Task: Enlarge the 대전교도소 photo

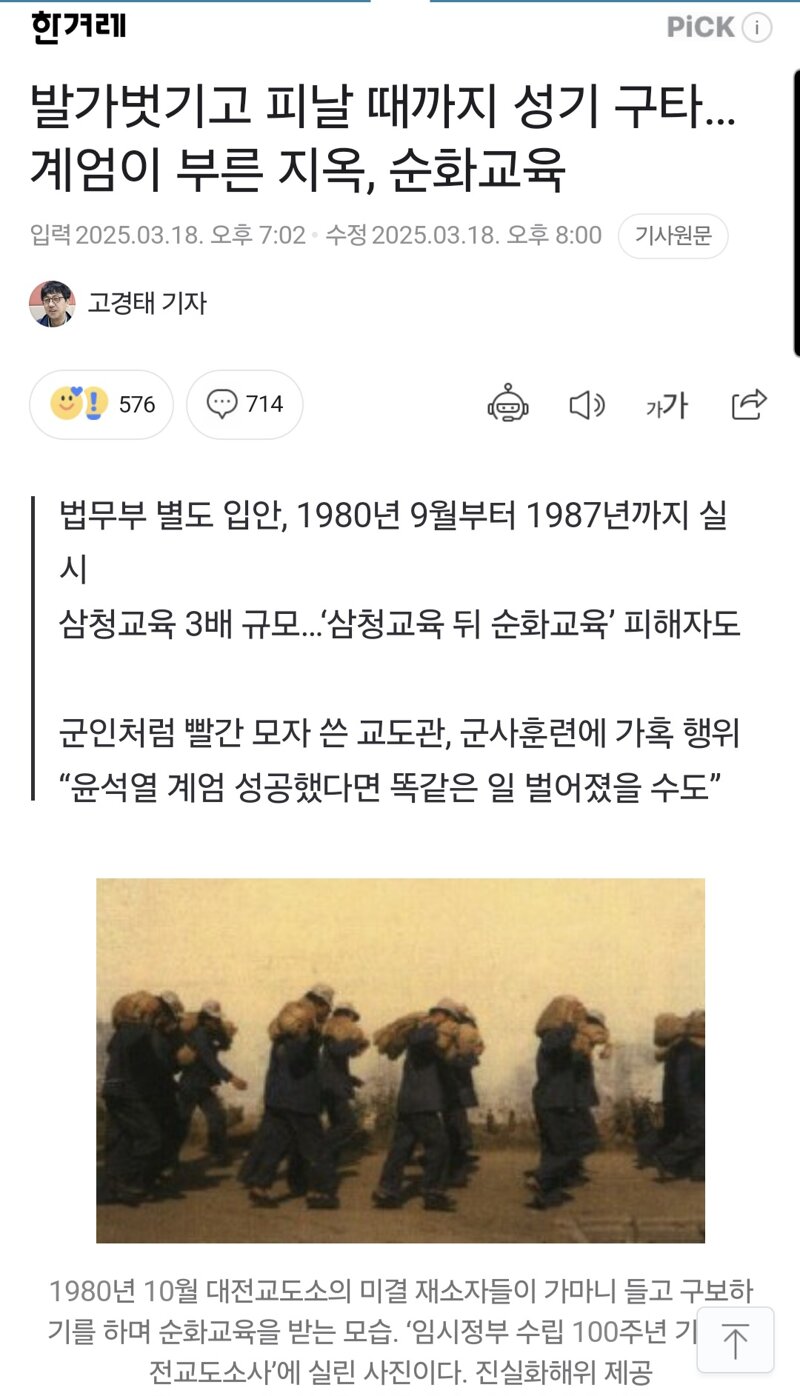Action: [400, 1060]
